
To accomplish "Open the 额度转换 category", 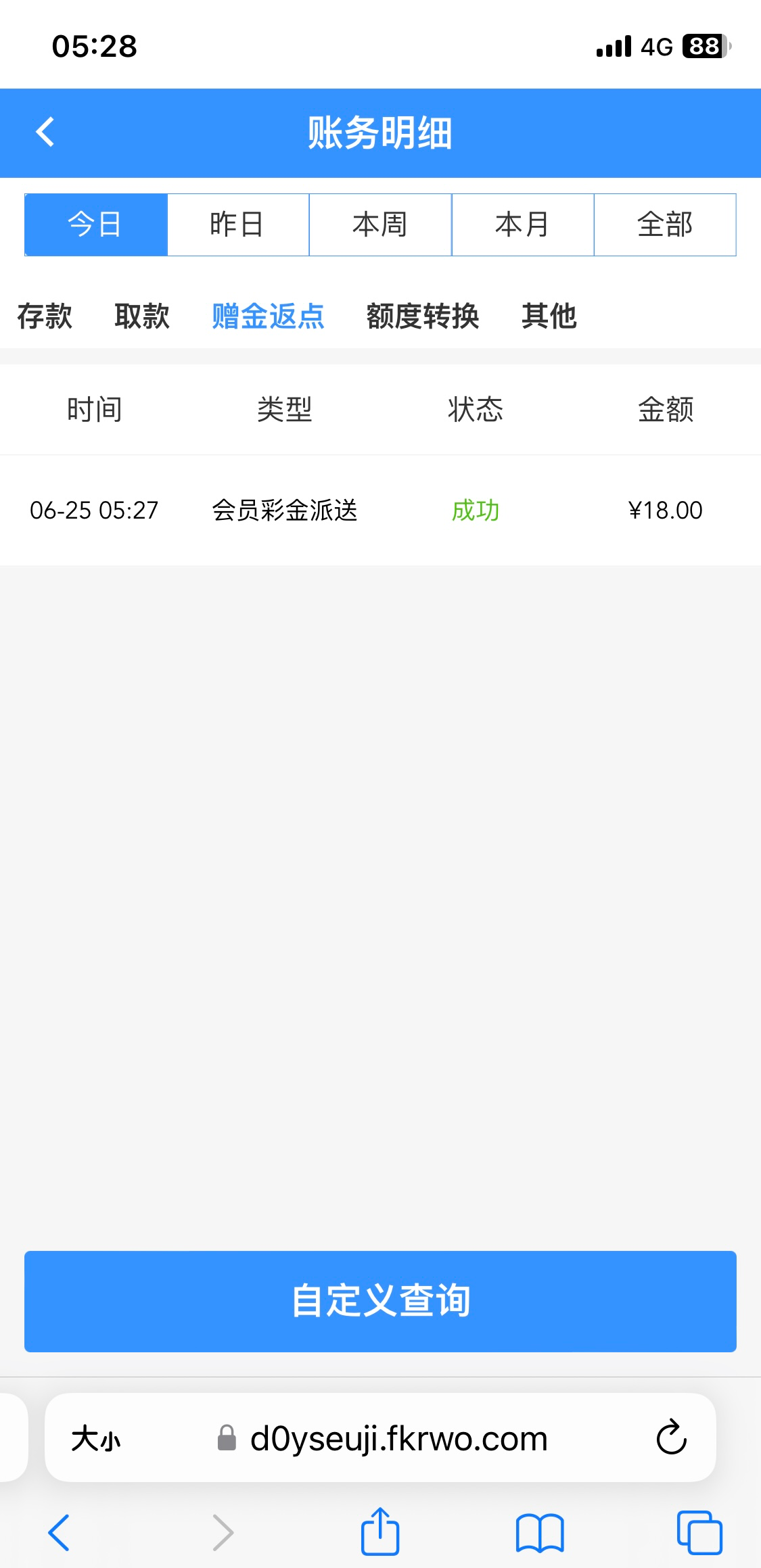I will [x=423, y=316].
